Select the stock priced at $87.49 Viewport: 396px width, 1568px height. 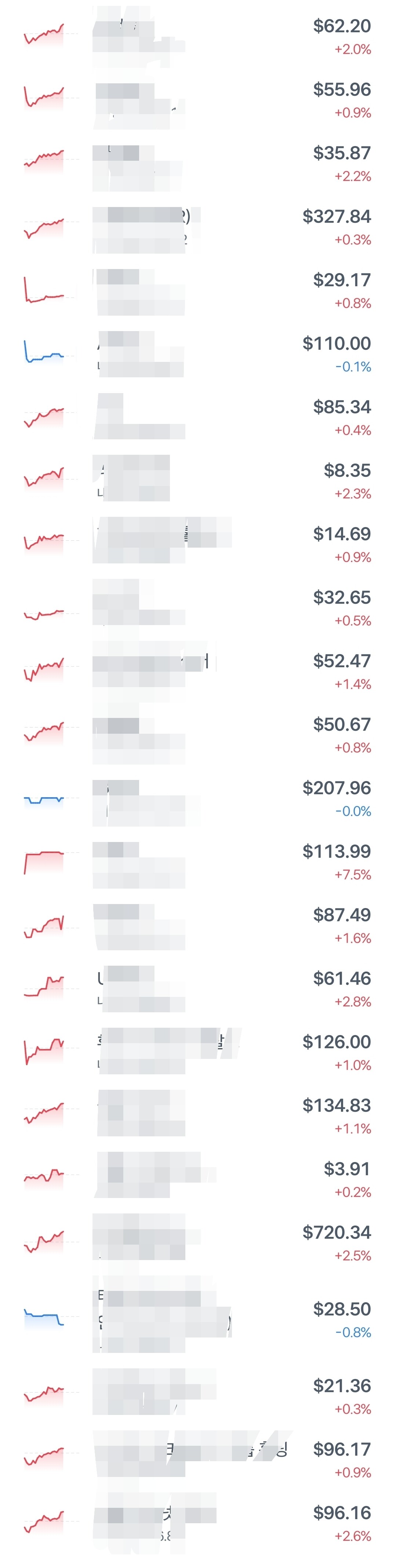pos(198,925)
